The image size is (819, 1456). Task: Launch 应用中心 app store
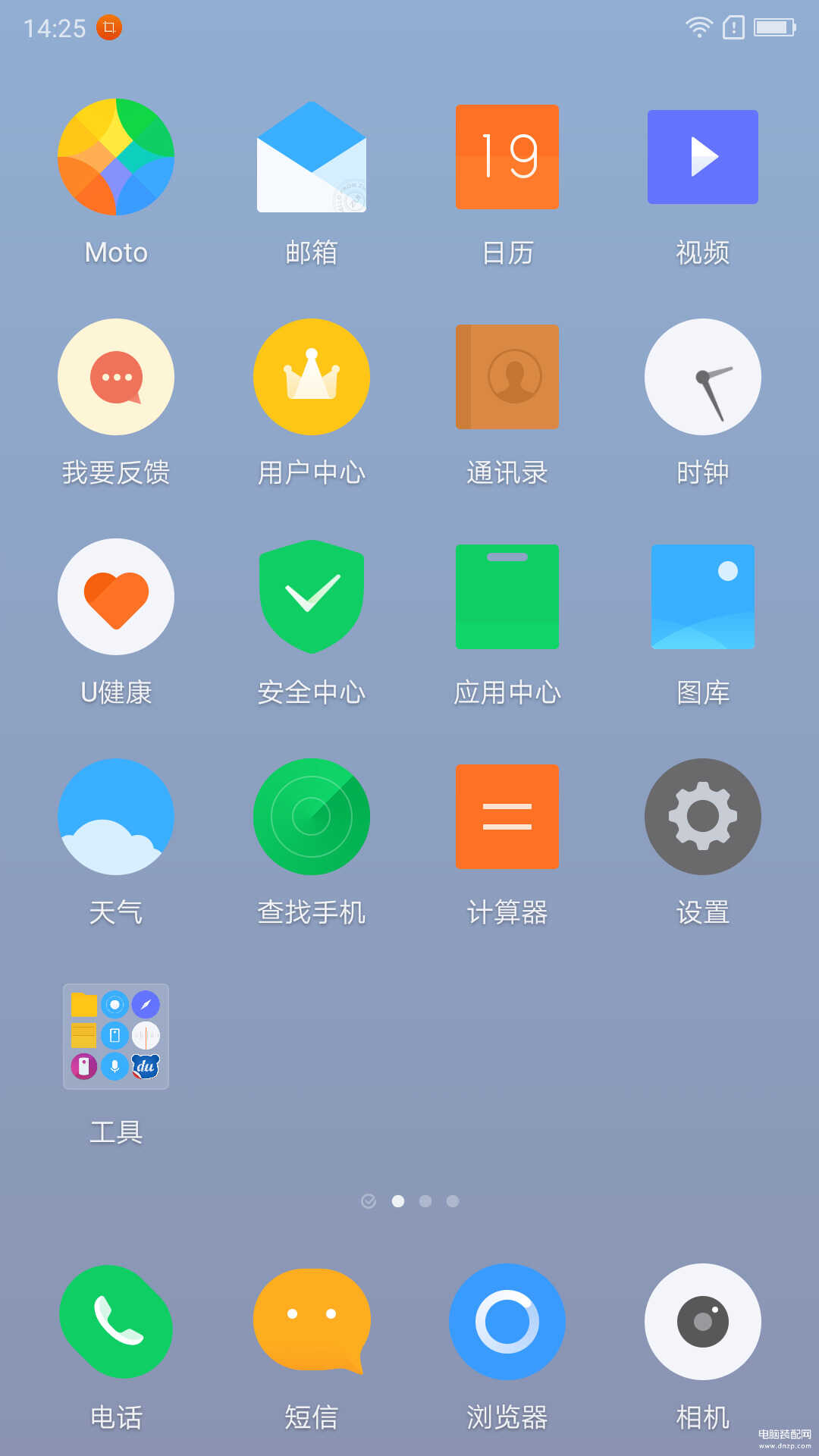click(507, 597)
